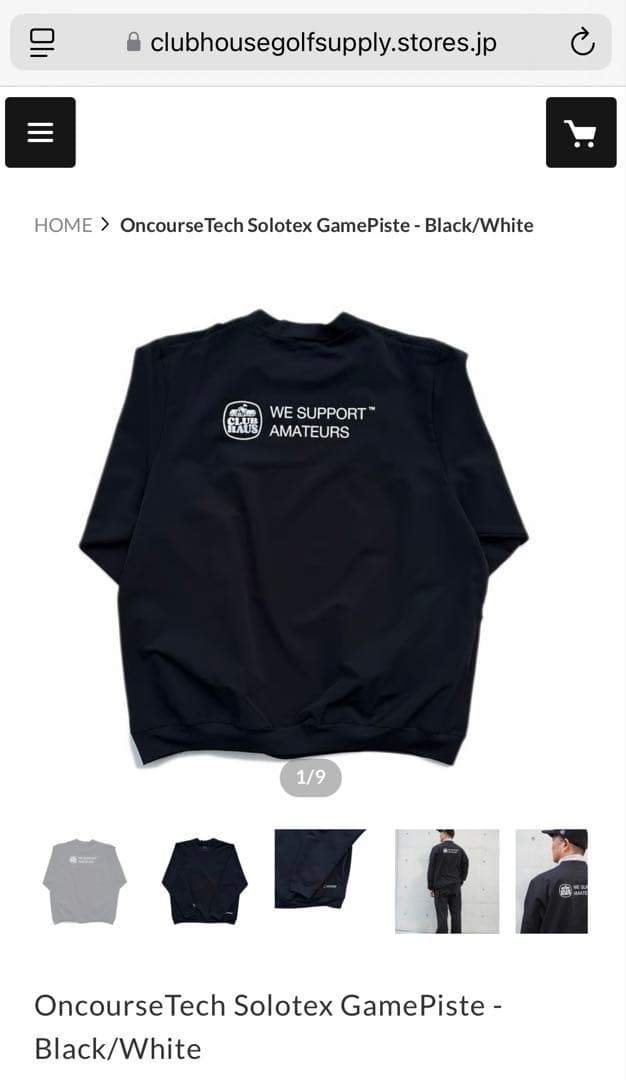626x1080 pixels.
Task: Open the hamburger menu
Action: pyautogui.click(x=40, y=132)
